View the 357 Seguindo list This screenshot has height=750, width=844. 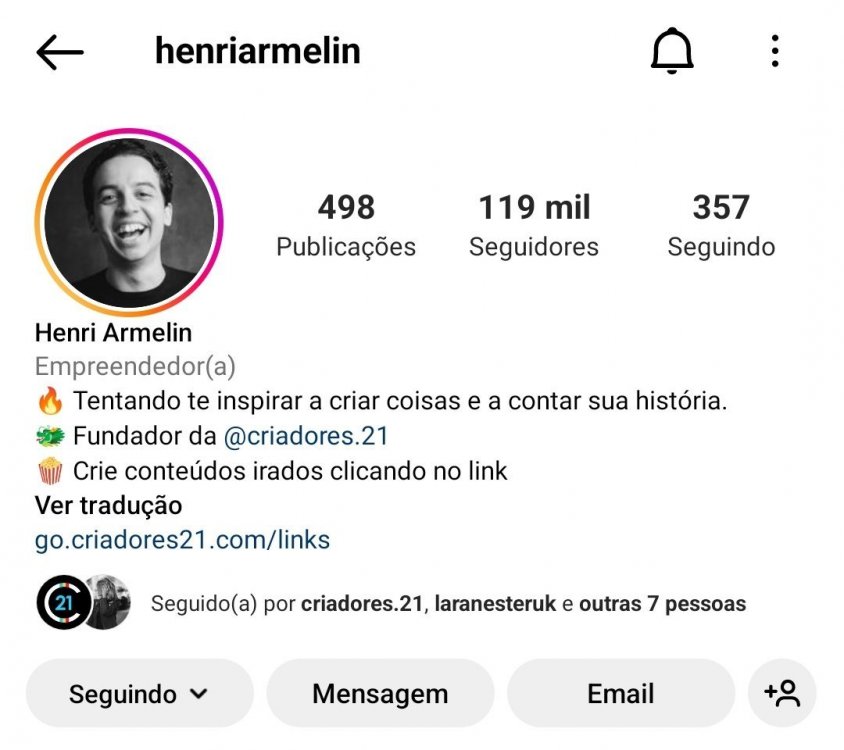click(x=720, y=225)
